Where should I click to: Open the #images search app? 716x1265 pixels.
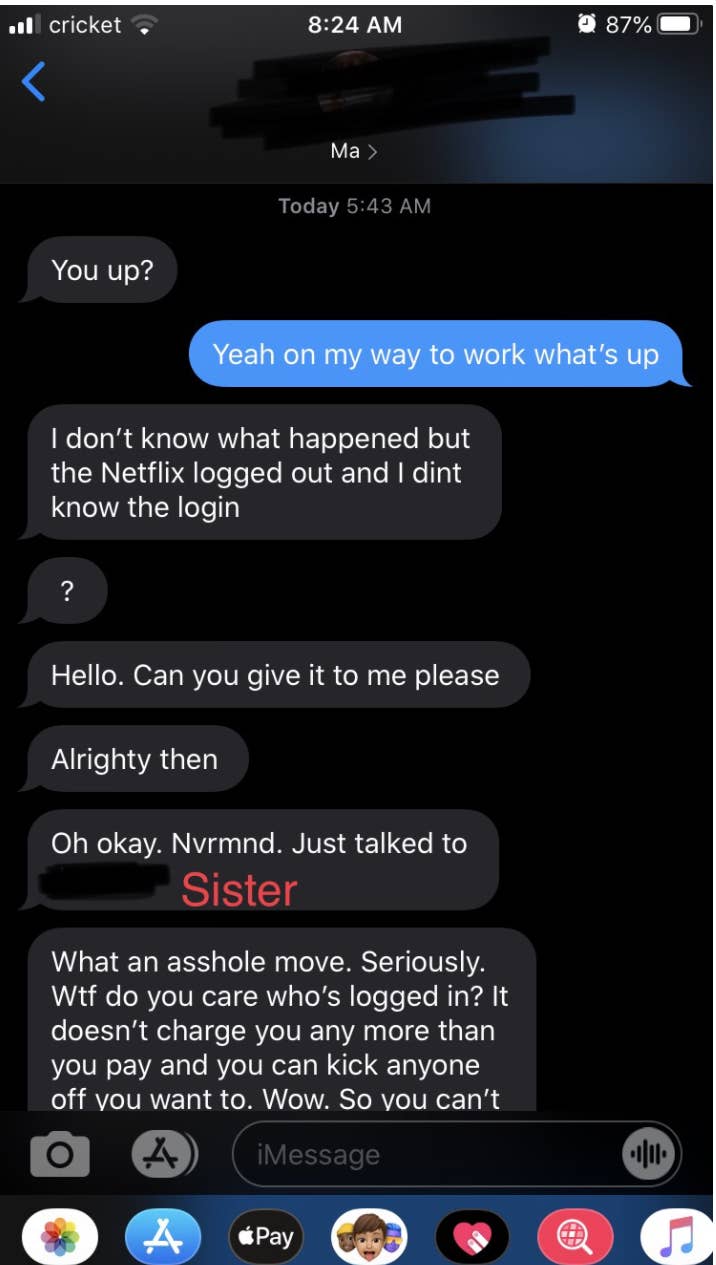click(575, 1237)
